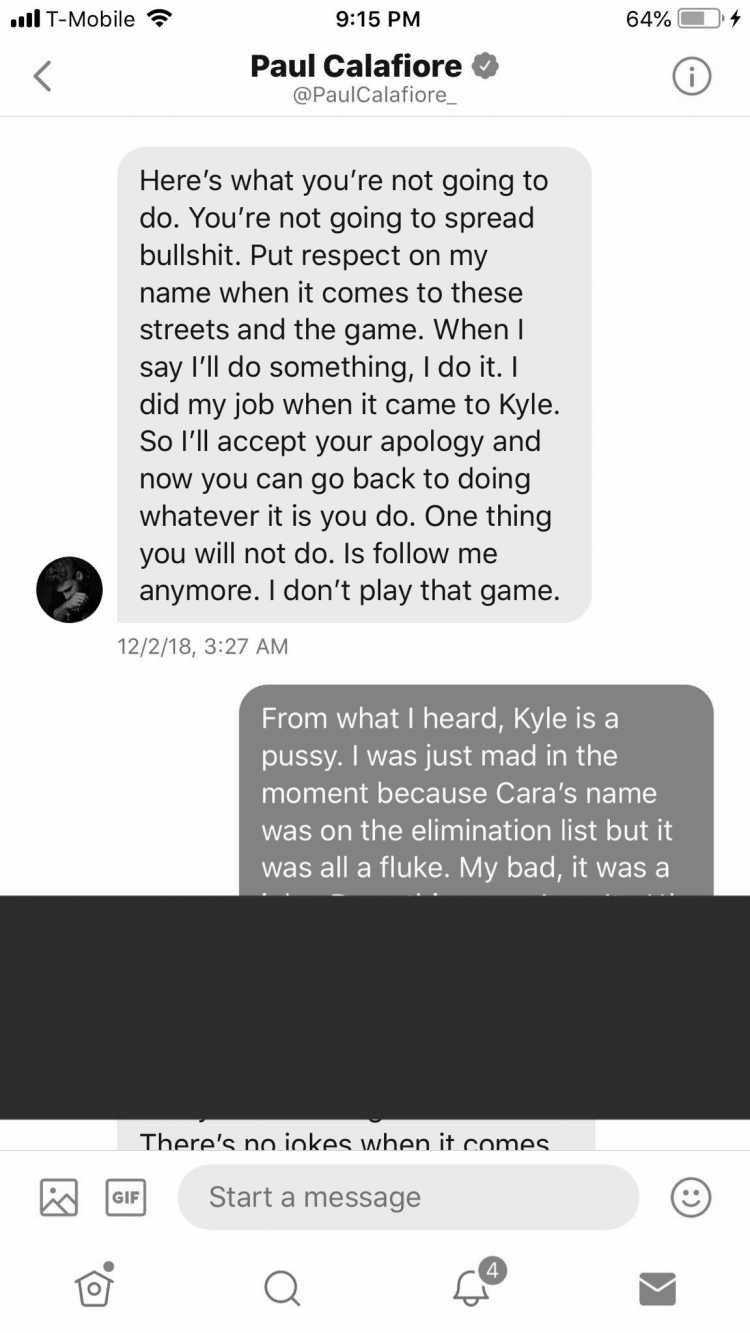Screen dimensions: 750x1333
Task: Switch to the Messages envelope tab
Action: pos(657,1289)
